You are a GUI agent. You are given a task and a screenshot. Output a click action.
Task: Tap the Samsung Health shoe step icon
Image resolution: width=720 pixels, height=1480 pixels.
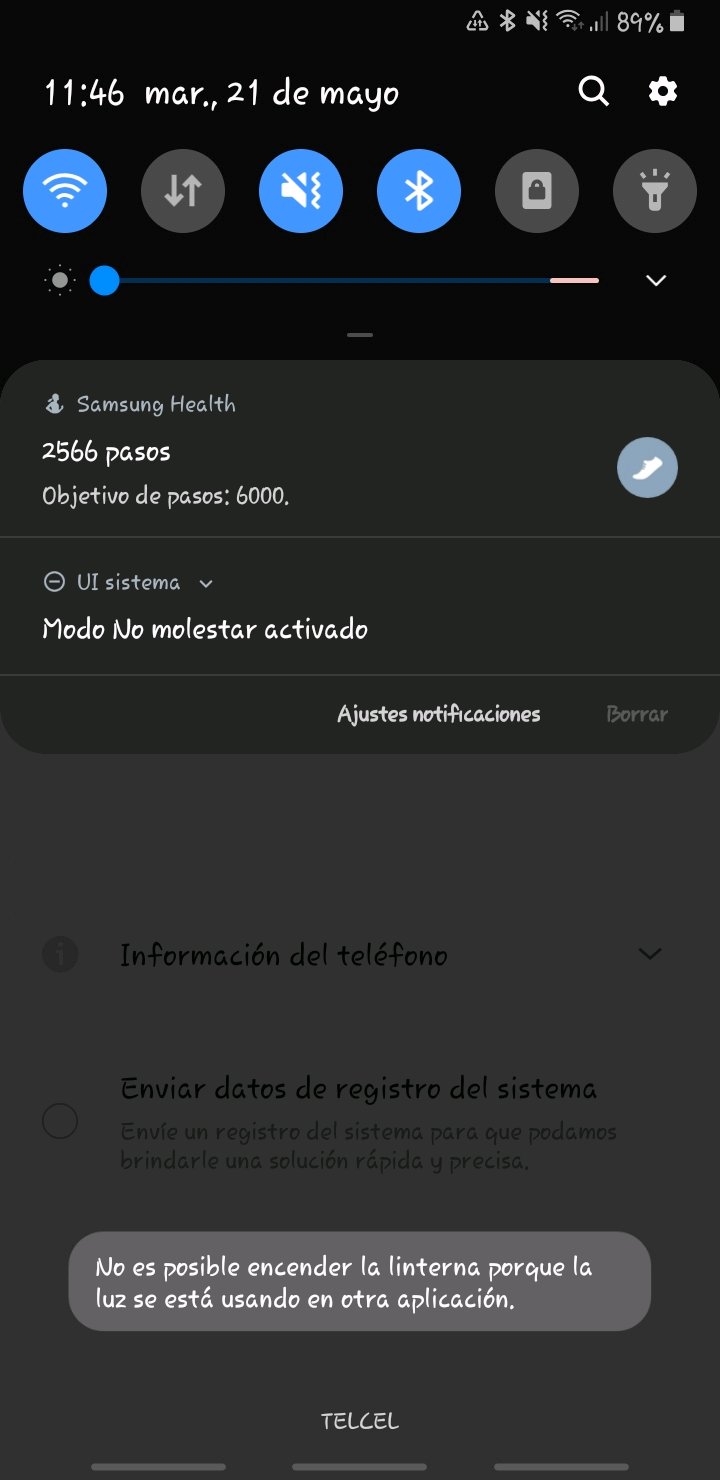[647, 467]
